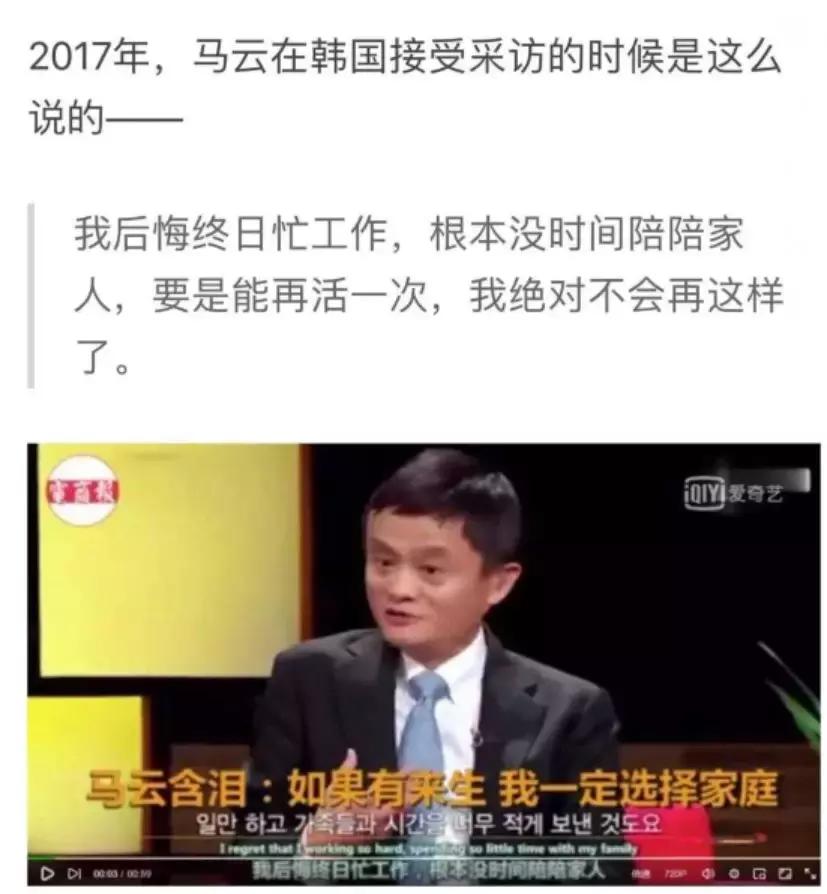This screenshot has height=894, width=827.
Task: Open the 倍速 playback speed selector
Action: pos(641,874)
